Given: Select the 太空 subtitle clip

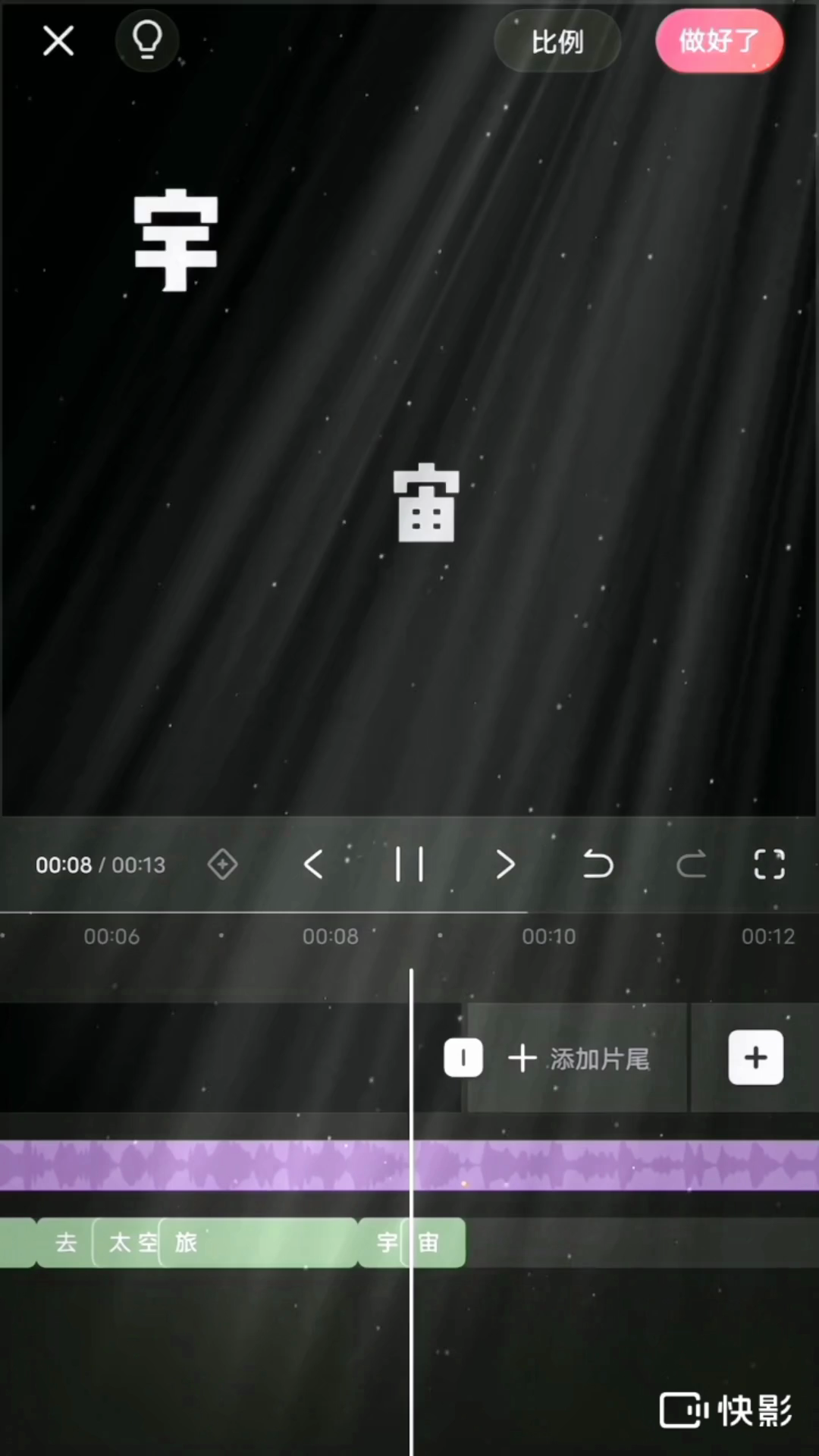Looking at the screenshot, I should tap(126, 1242).
